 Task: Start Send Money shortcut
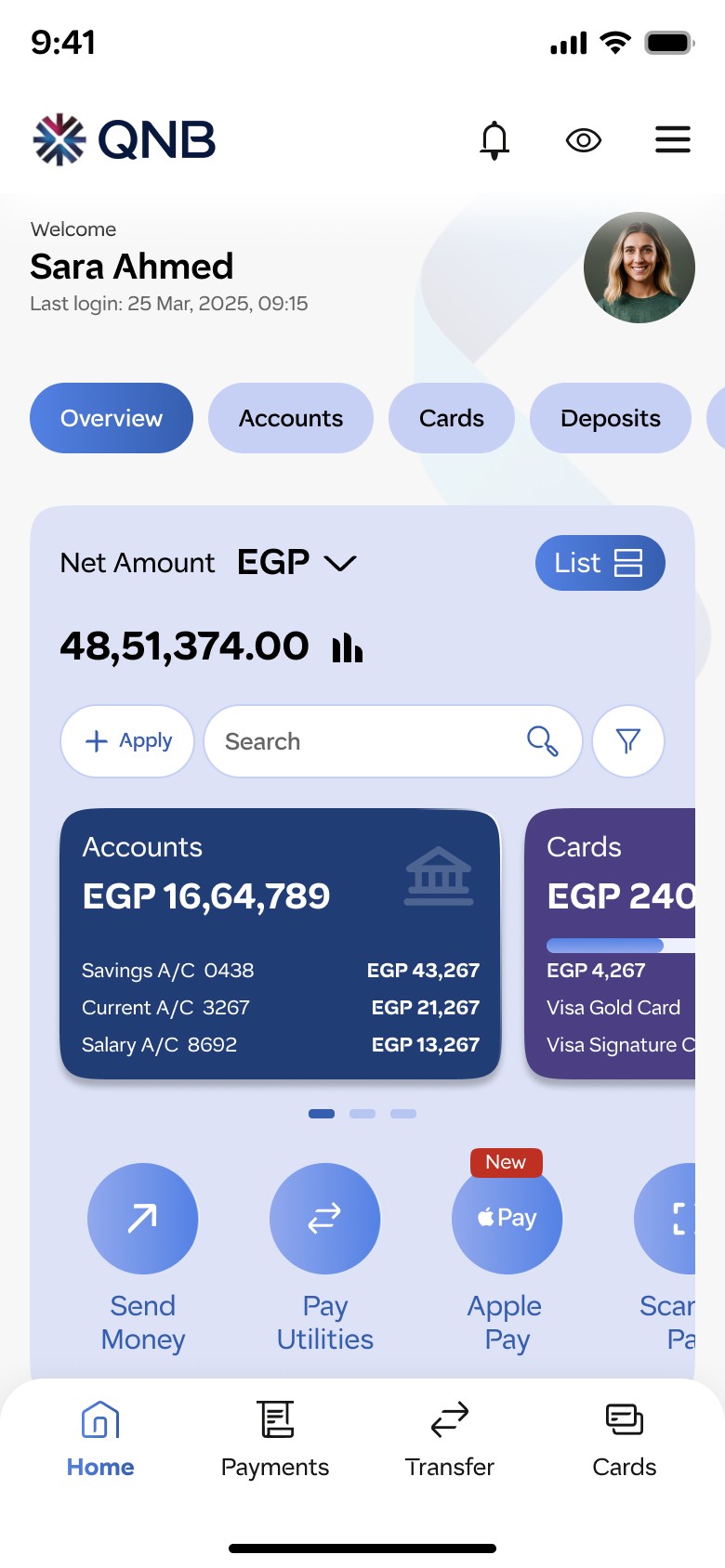143,1218
